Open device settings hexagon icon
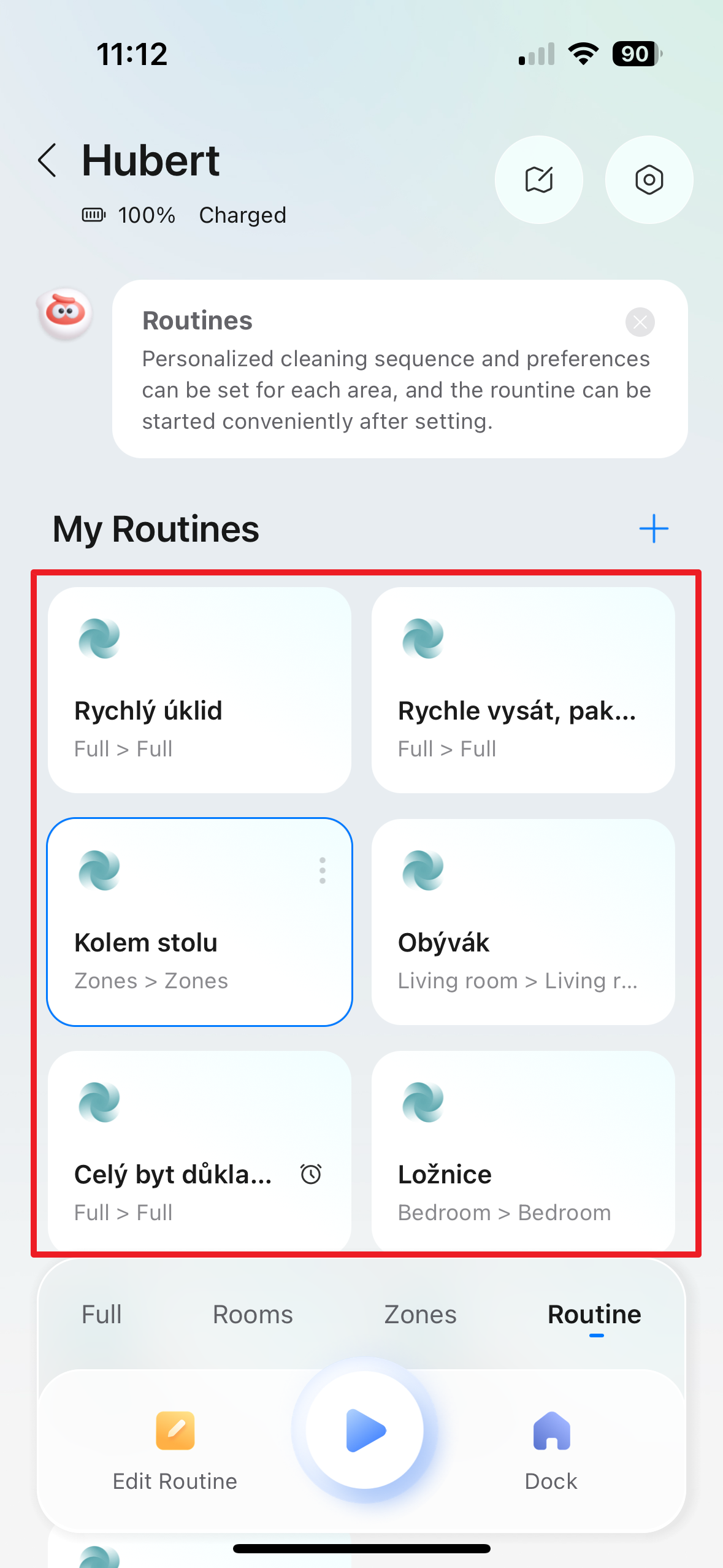723x1568 pixels. point(649,180)
